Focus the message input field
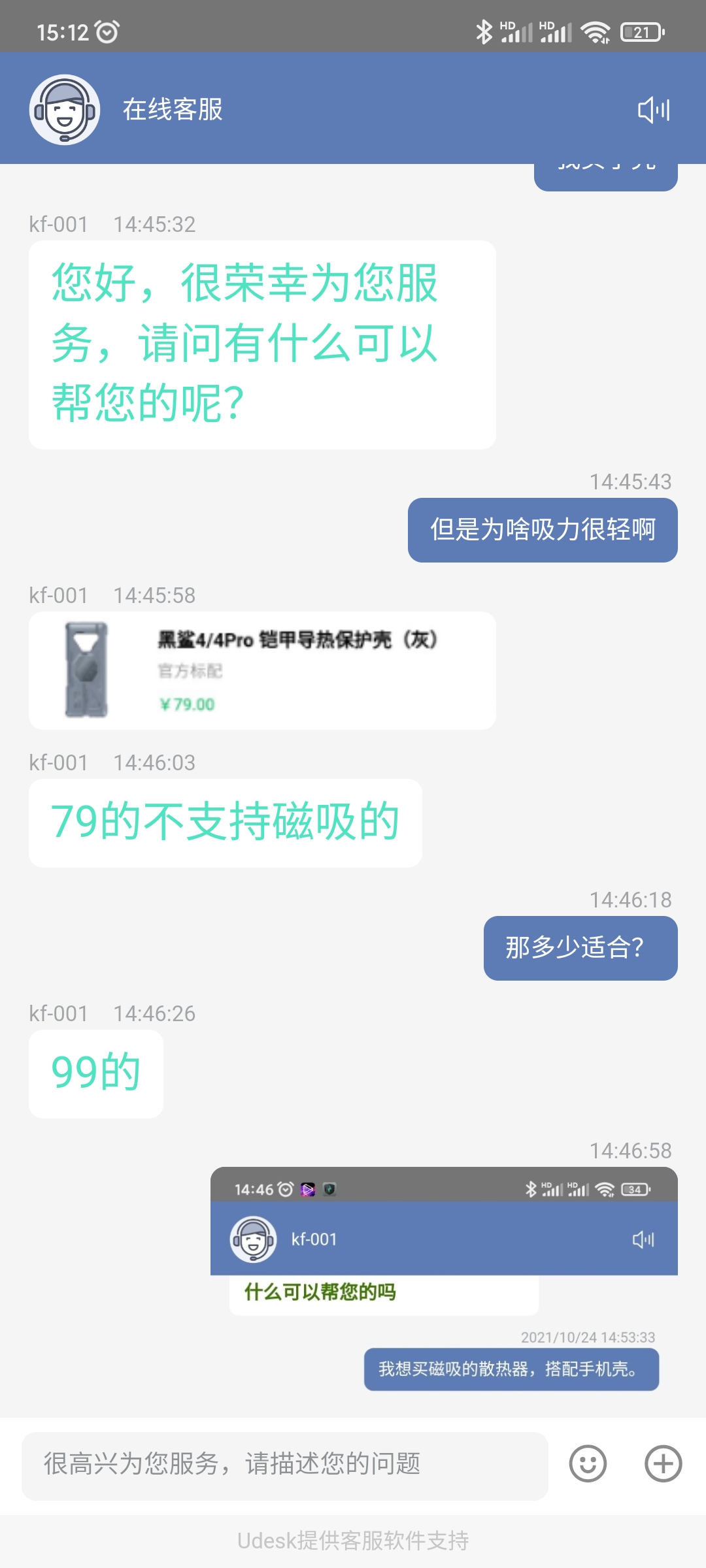 pyautogui.click(x=285, y=1465)
